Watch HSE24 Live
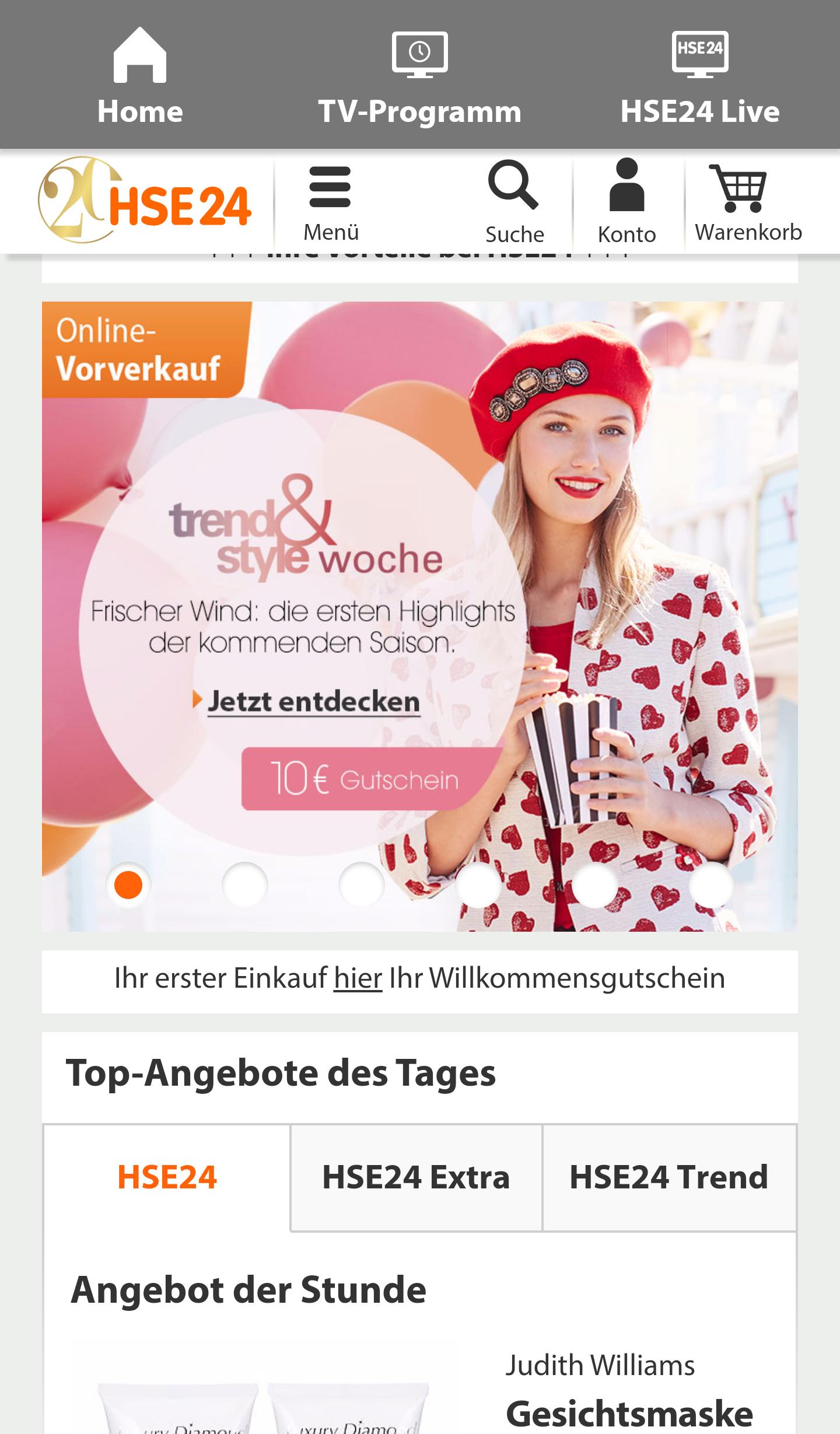Screen dimensions: 840x1434 tap(699, 76)
